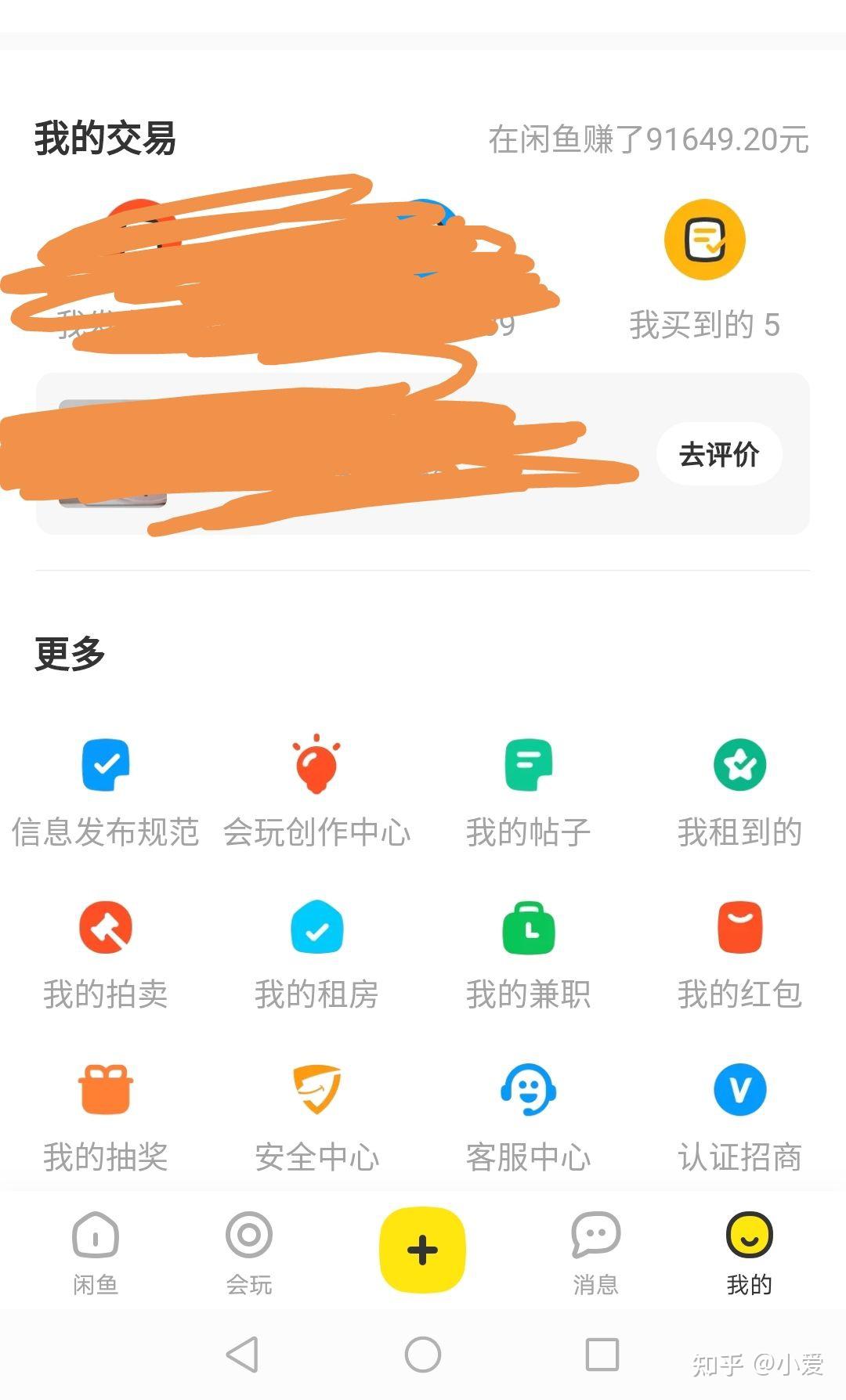The image size is (846, 1400).
Task: Open 我的兼职
Action: coord(529,956)
